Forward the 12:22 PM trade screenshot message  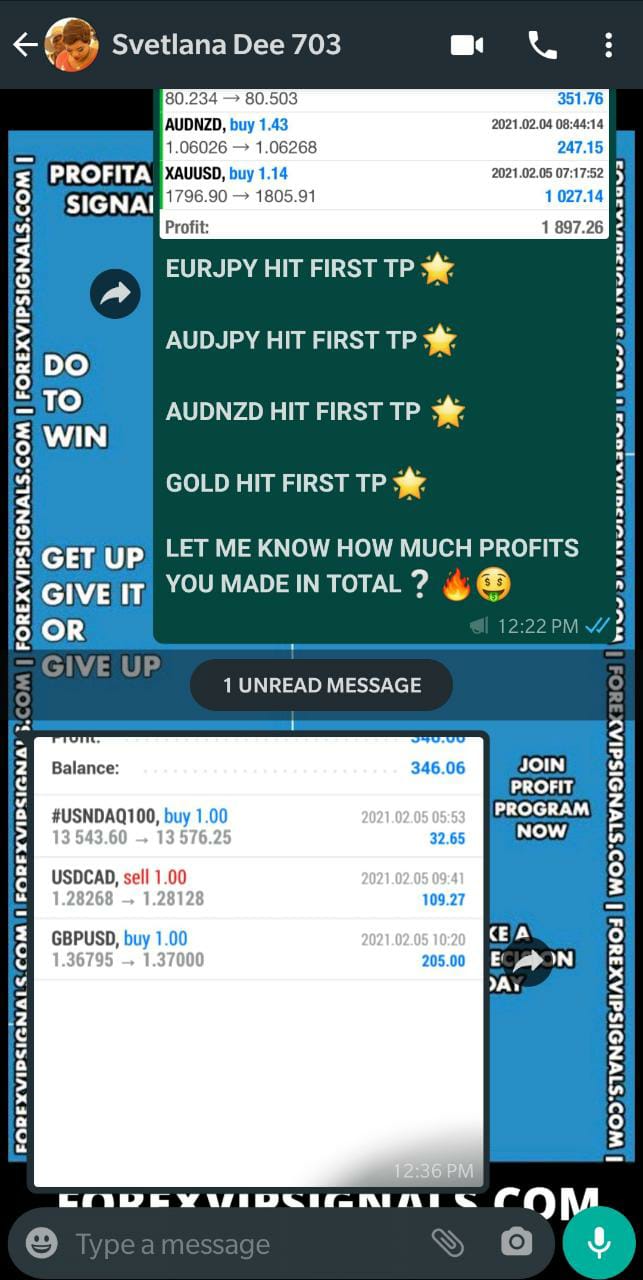coord(115,294)
